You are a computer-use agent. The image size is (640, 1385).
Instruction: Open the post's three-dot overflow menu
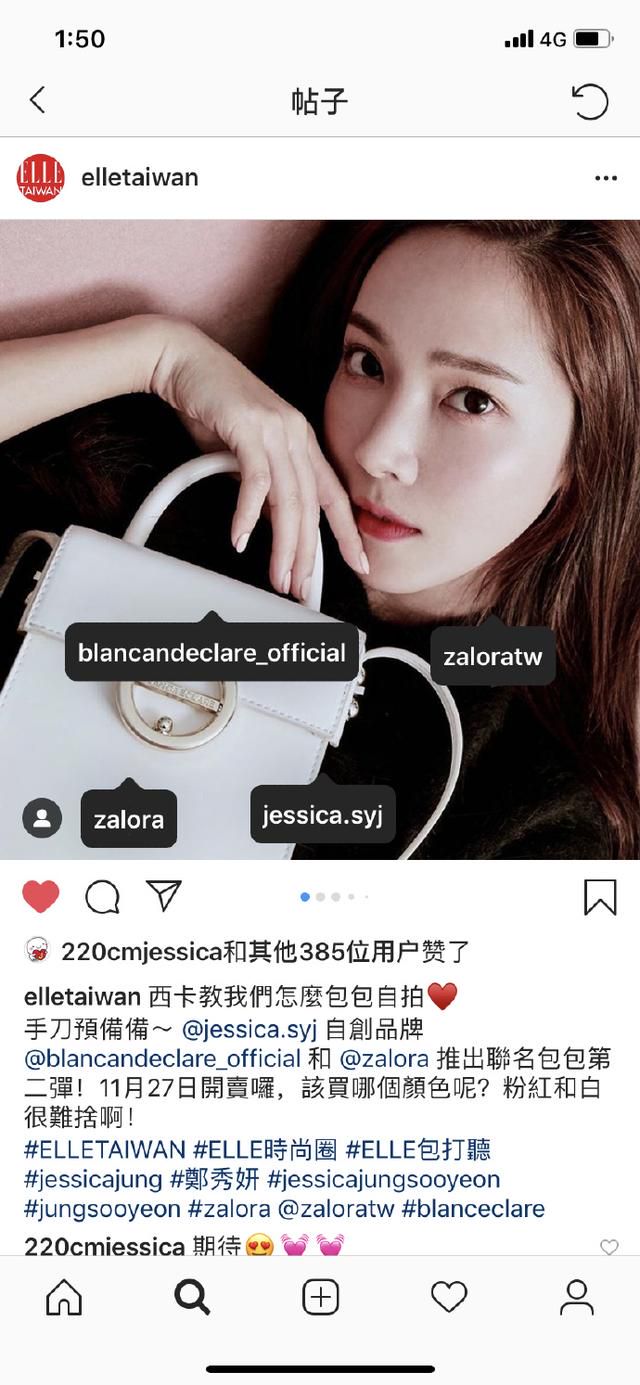pos(605,178)
